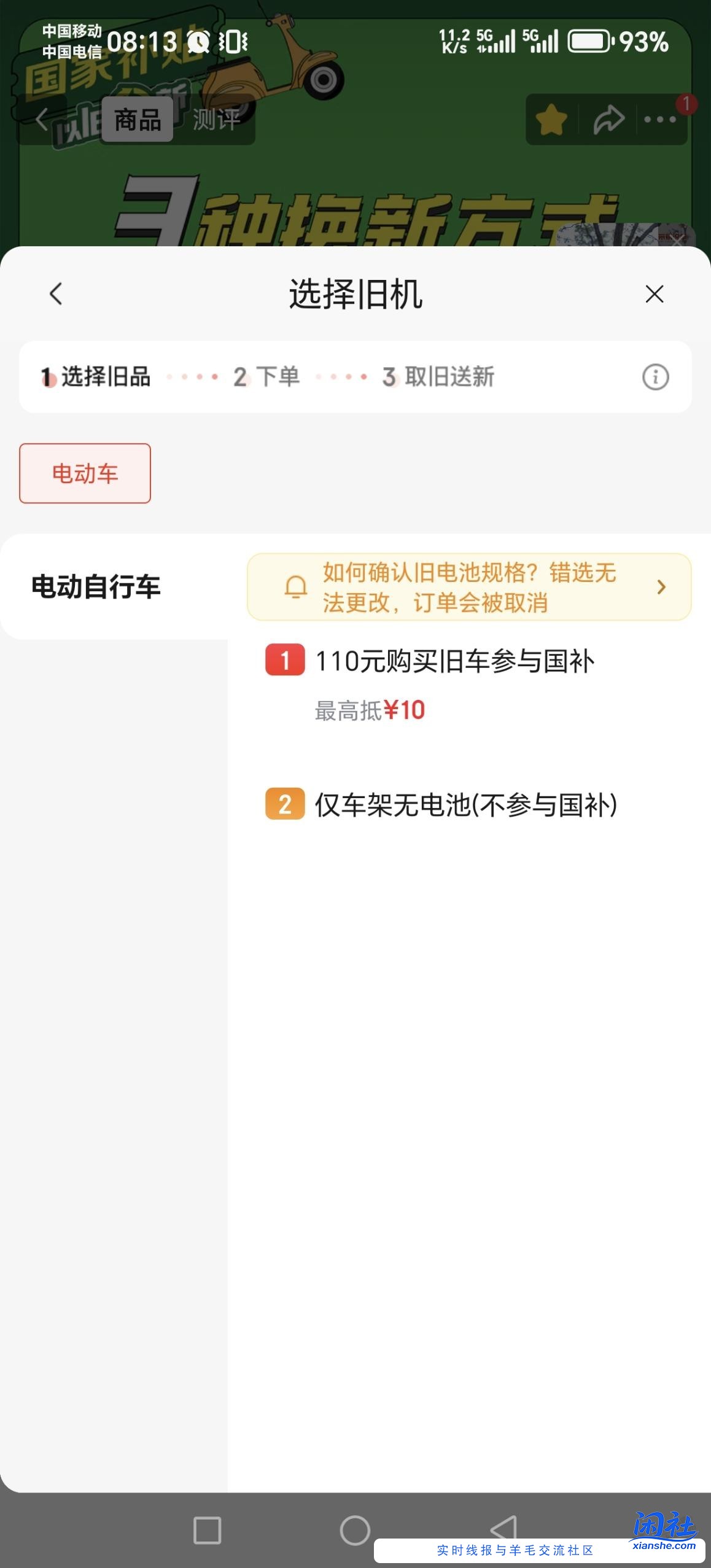
Task: Tap the alarm clock icon in status bar
Action: [x=198, y=42]
